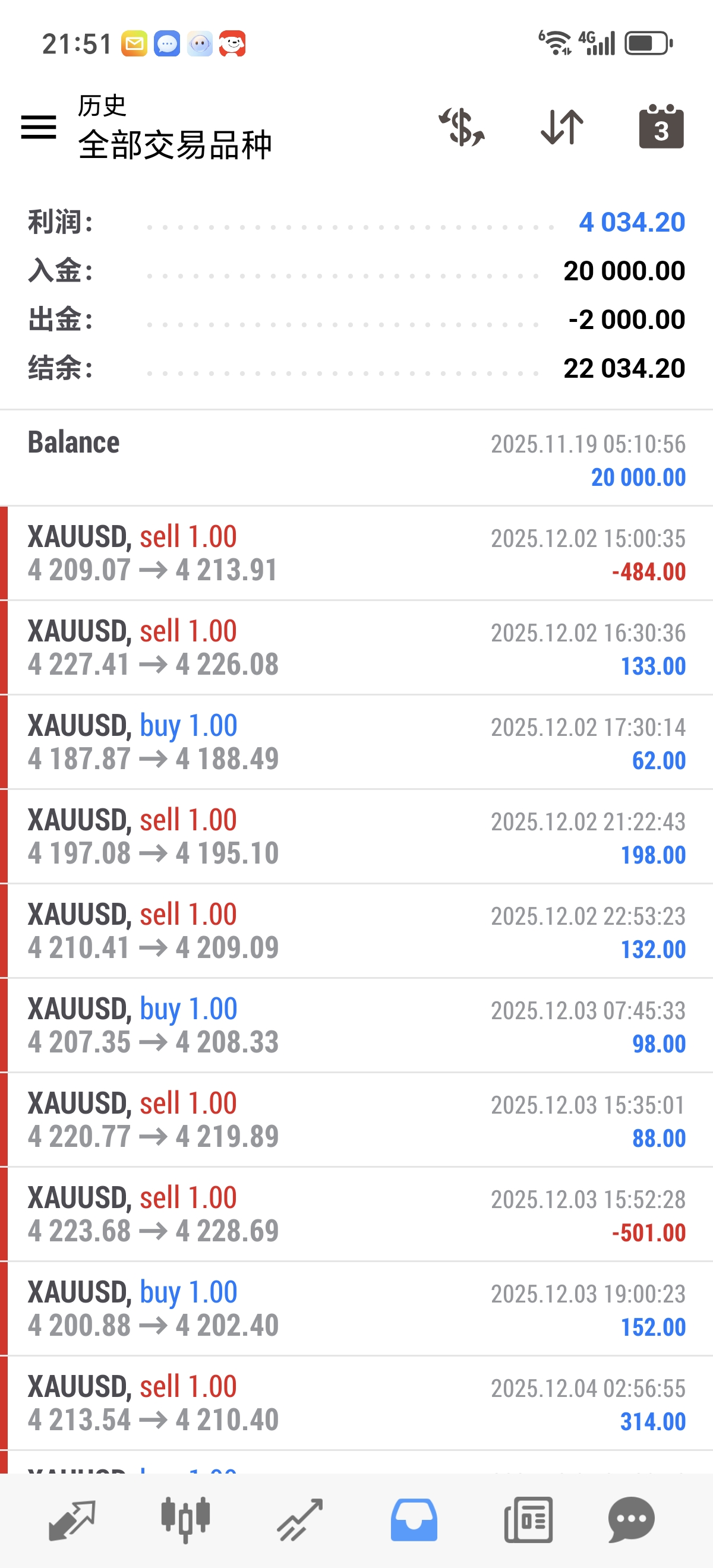
Task: Expand the sell trade with 198.00 profit
Action: pos(356,836)
